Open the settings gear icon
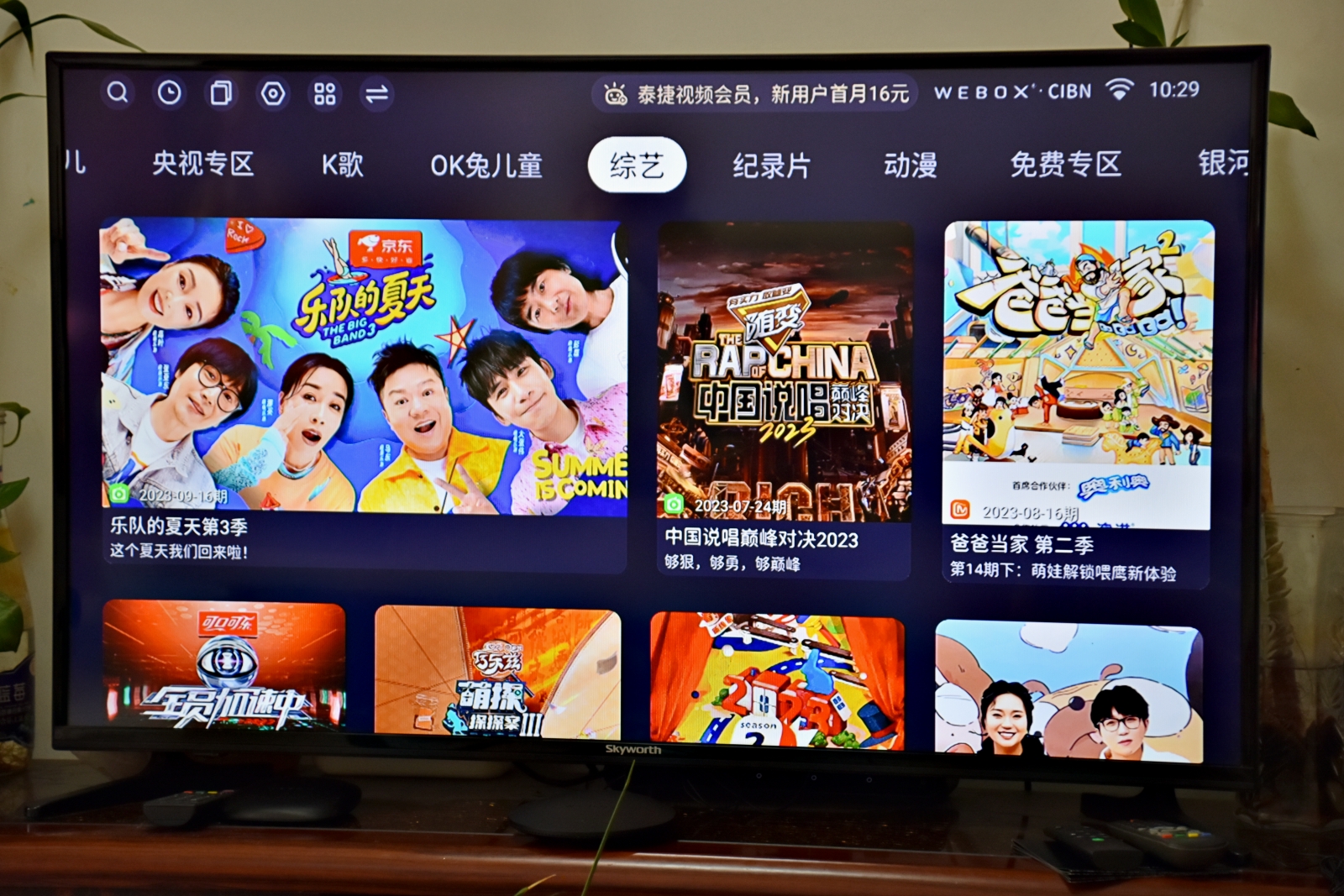This screenshot has height=896, width=1344. pyautogui.click(x=273, y=93)
